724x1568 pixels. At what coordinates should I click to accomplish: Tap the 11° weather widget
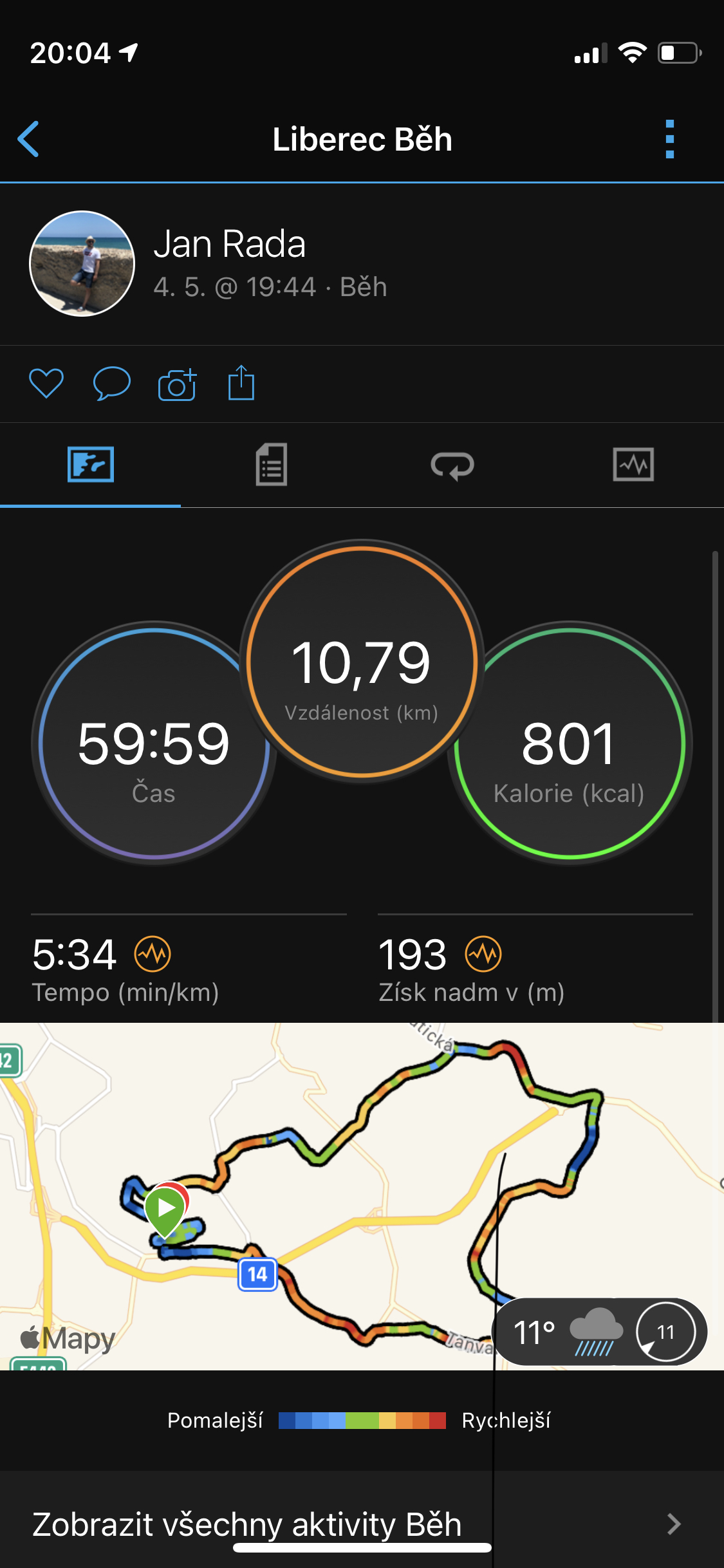coord(600,1332)
